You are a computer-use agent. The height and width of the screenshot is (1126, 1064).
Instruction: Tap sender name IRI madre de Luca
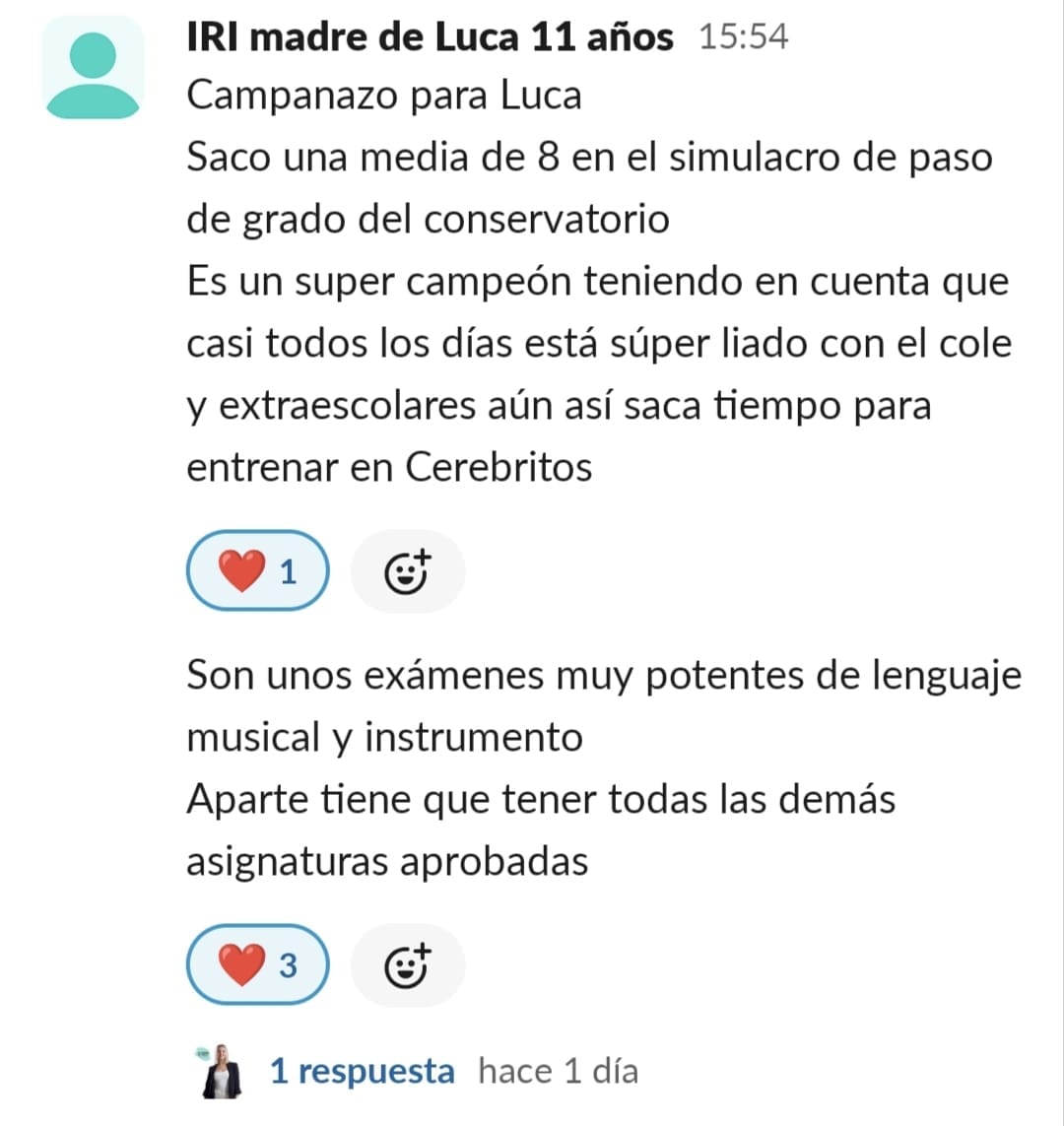(430, 37)
